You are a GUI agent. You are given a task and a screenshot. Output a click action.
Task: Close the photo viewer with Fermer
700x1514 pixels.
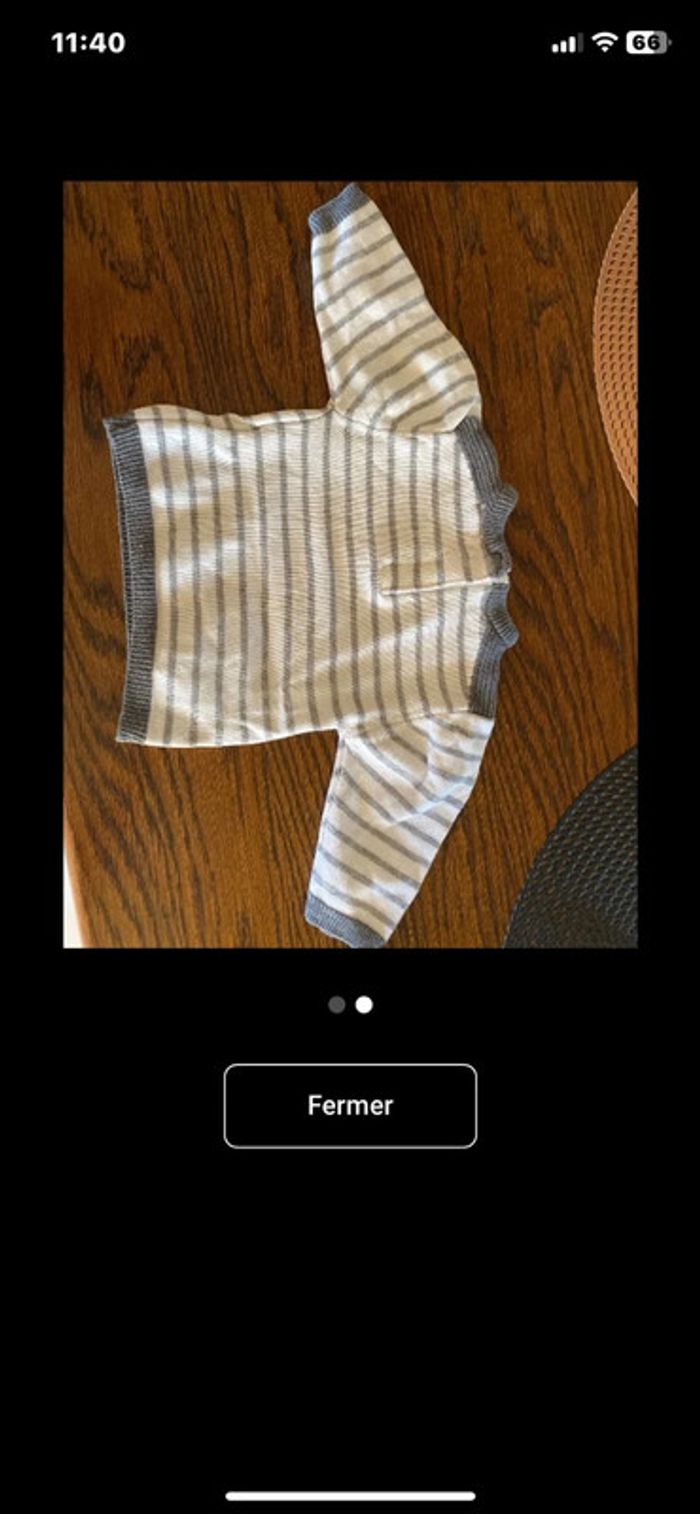click(x=350, y=1105)
